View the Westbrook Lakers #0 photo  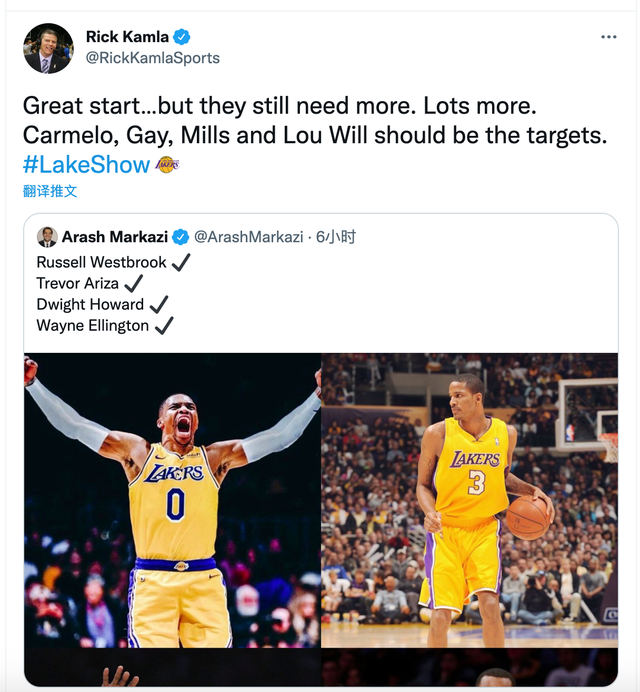[172, 500]
